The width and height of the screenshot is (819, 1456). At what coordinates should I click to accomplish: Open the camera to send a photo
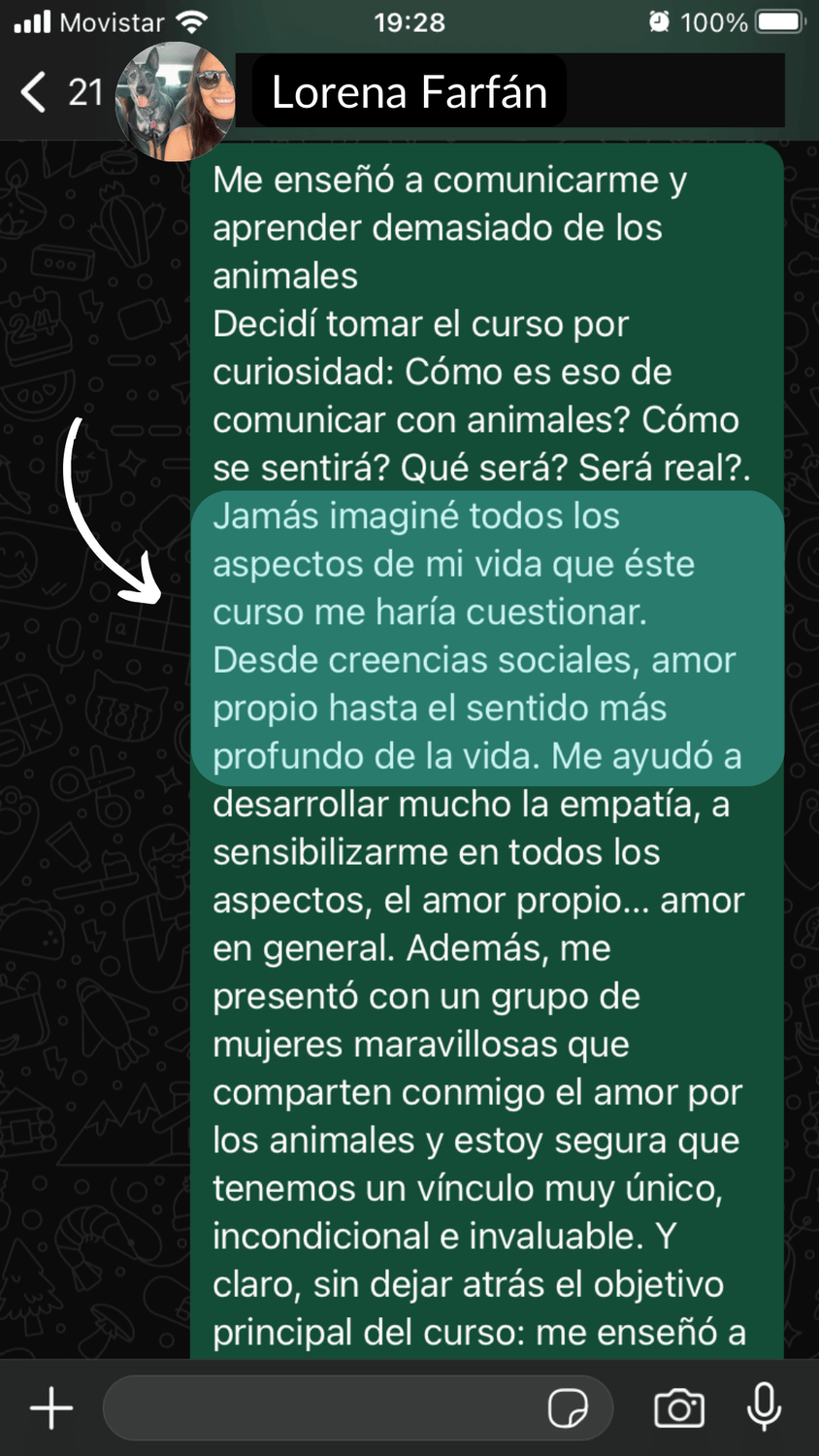679,1407
